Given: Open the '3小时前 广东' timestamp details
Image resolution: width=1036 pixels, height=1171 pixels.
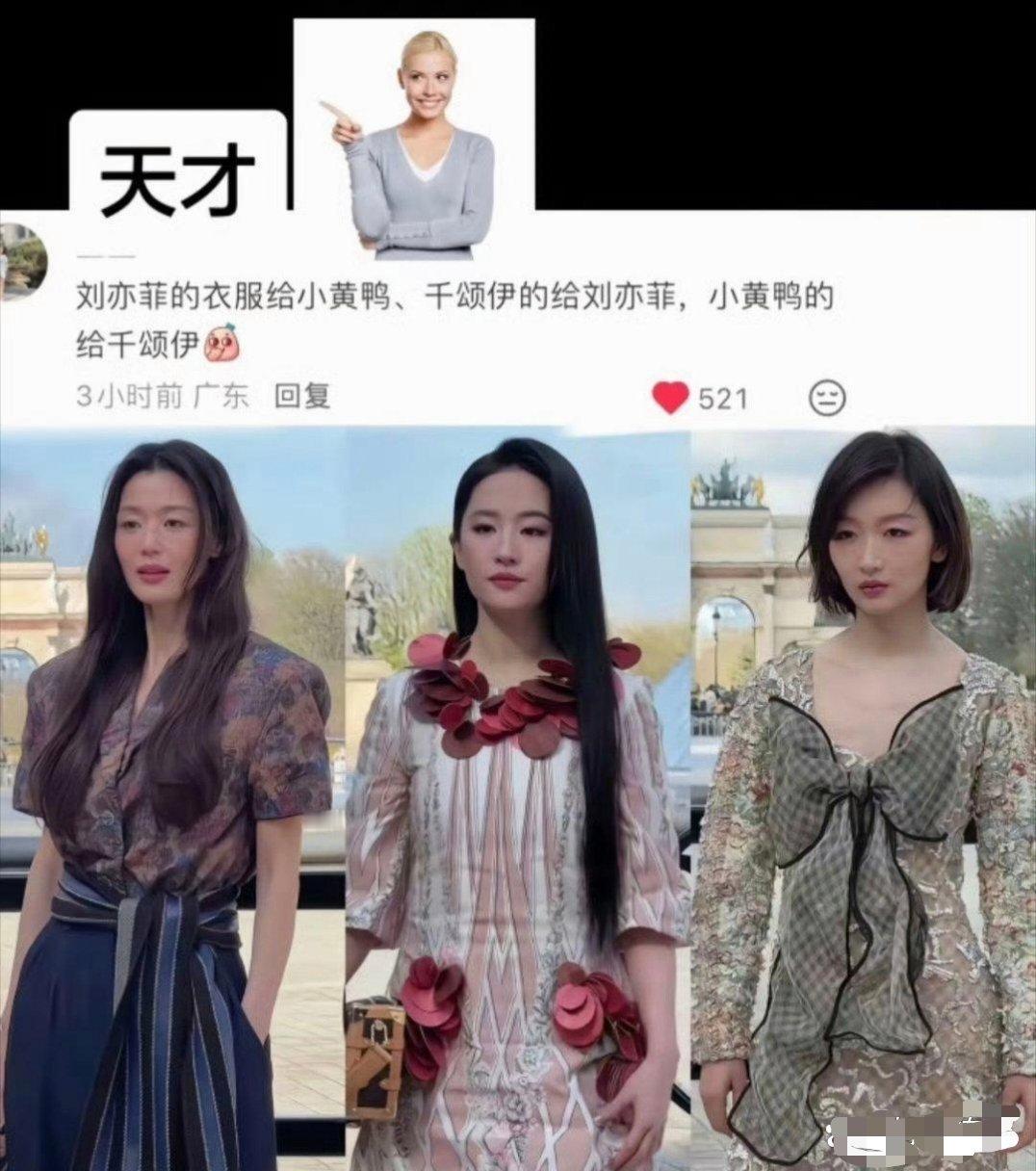Looking at the screenshot, I should (162, 394).
